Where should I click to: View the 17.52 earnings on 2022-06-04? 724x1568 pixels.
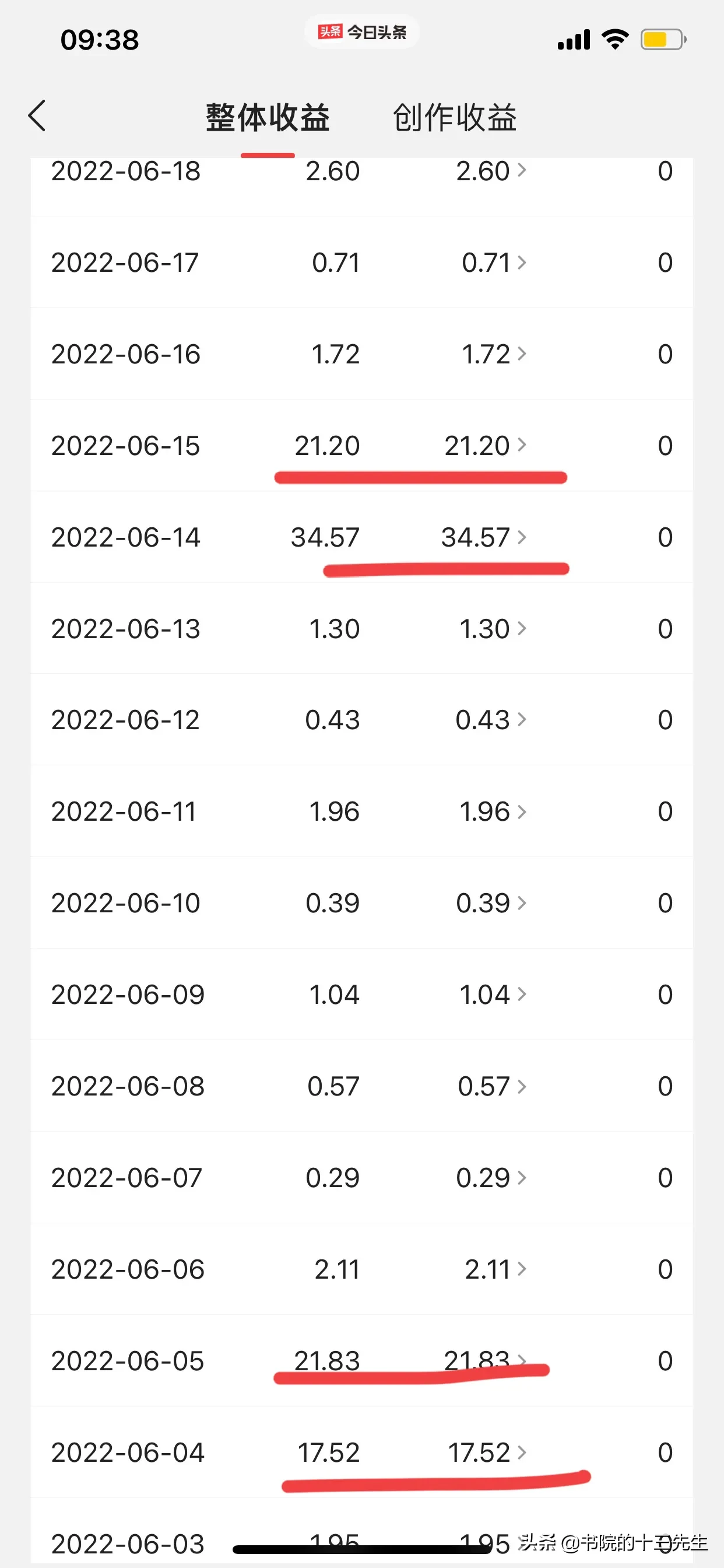[x=487, y=1453]
